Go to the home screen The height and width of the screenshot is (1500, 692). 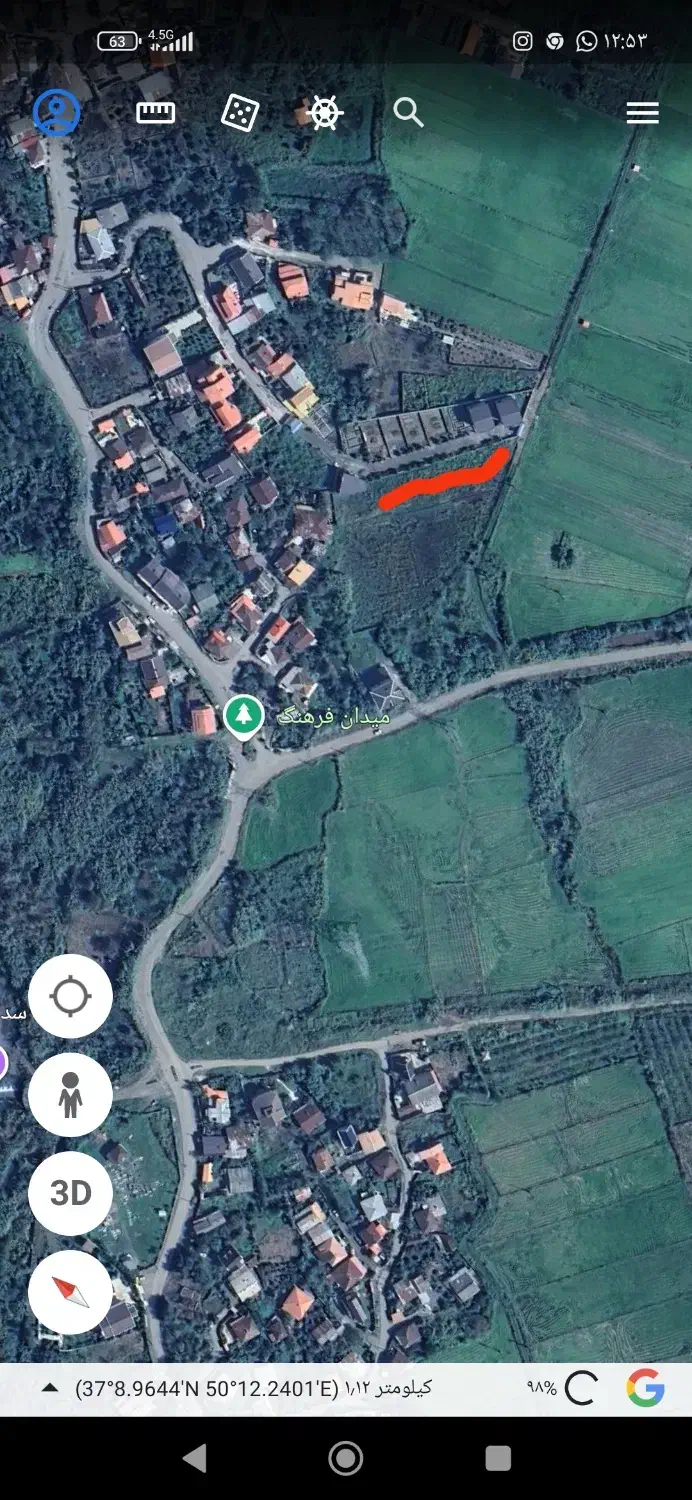[346, 1458]
